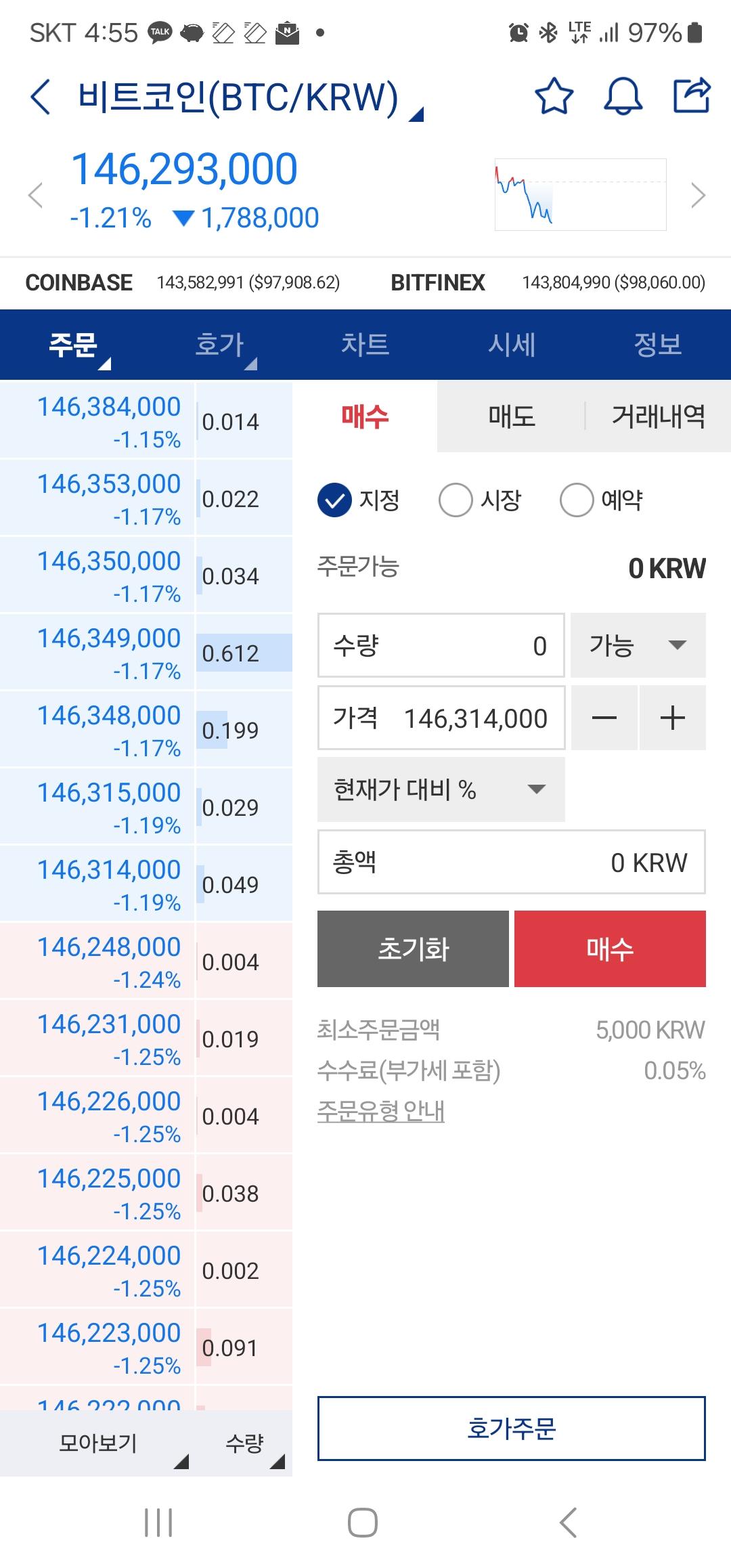Viewport: 731px width, 1568px height.
Task: Open the 가능 quantity dropdown
Action: (637, 646)
